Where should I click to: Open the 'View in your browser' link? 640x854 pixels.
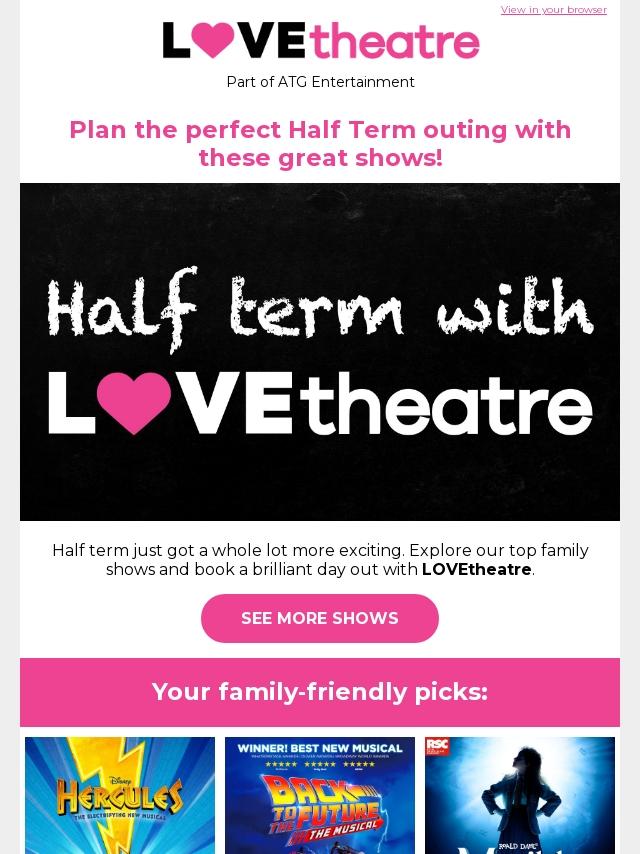(553, 10)
